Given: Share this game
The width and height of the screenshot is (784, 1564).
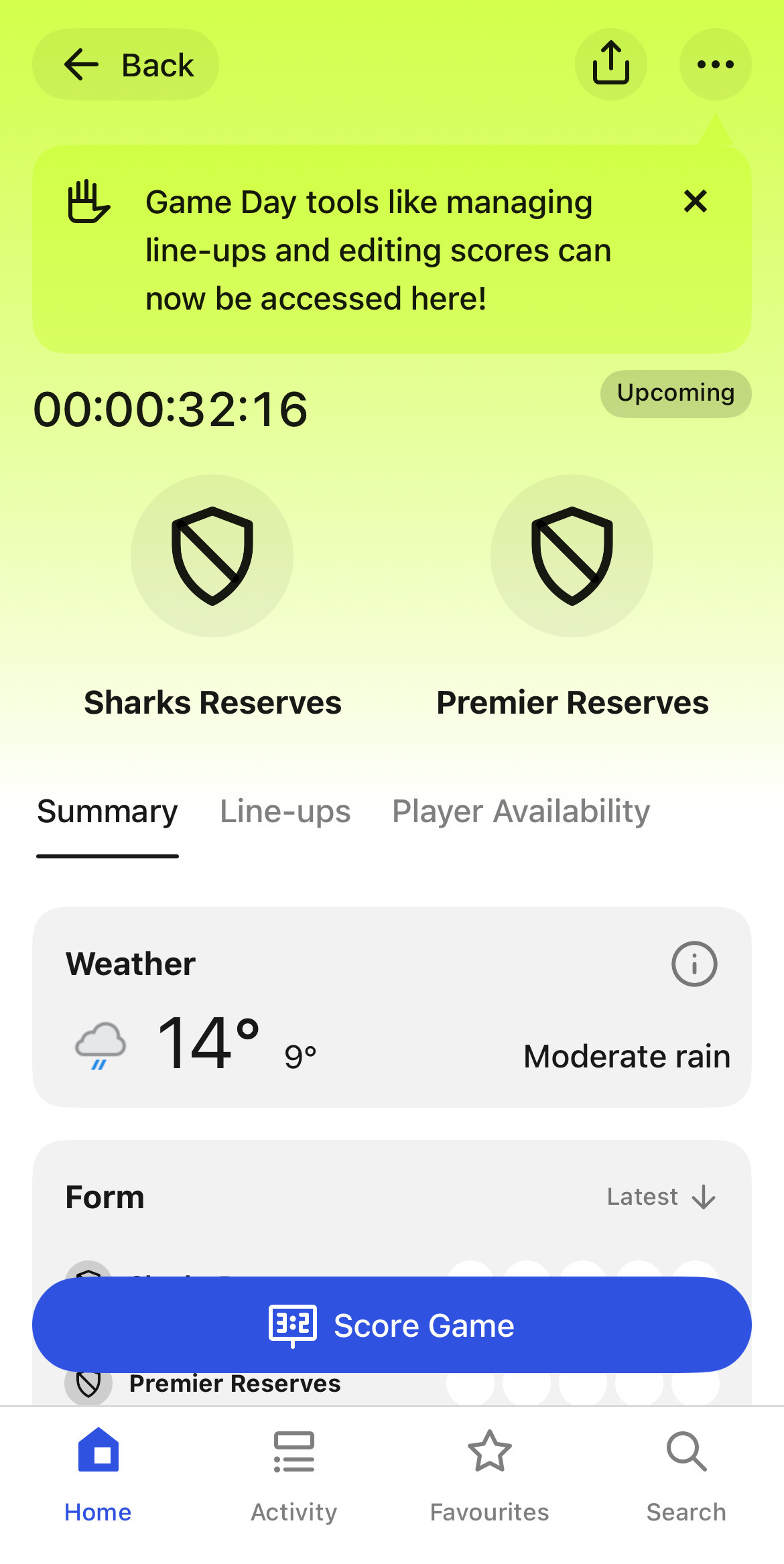Looking at the screenshot, I should coord(610,64).
